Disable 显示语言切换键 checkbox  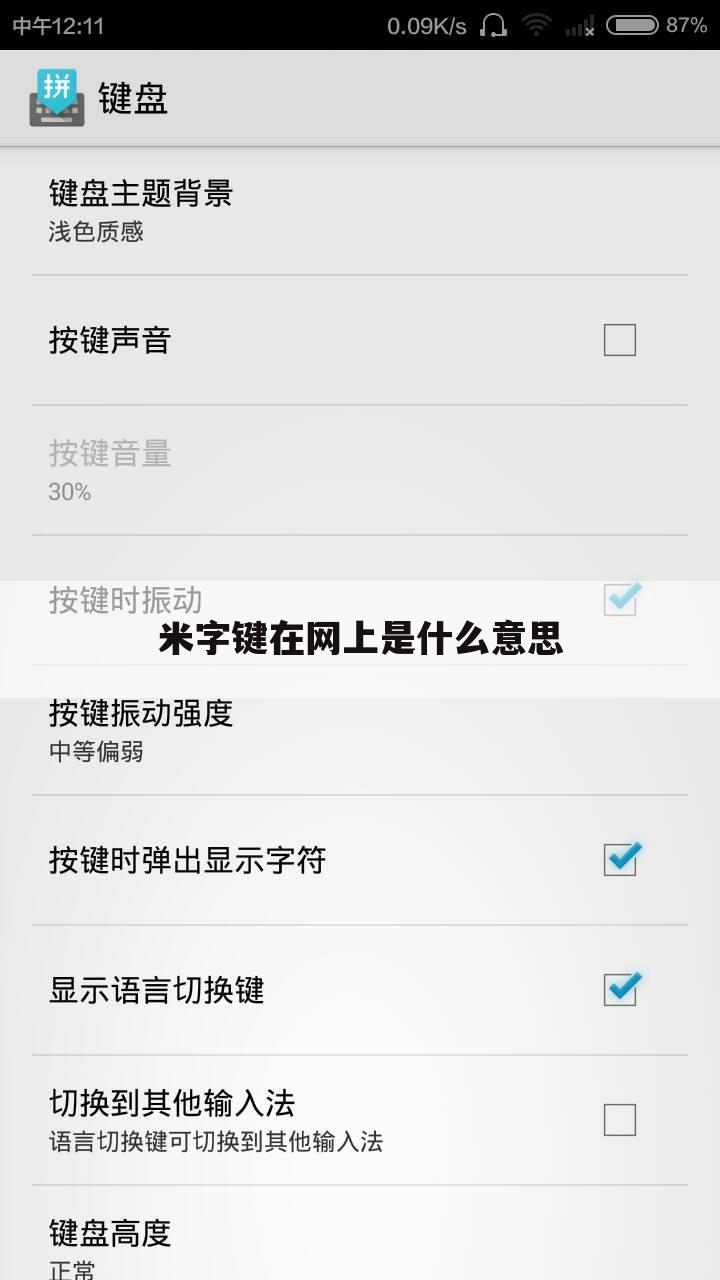(x=620, y=990)
